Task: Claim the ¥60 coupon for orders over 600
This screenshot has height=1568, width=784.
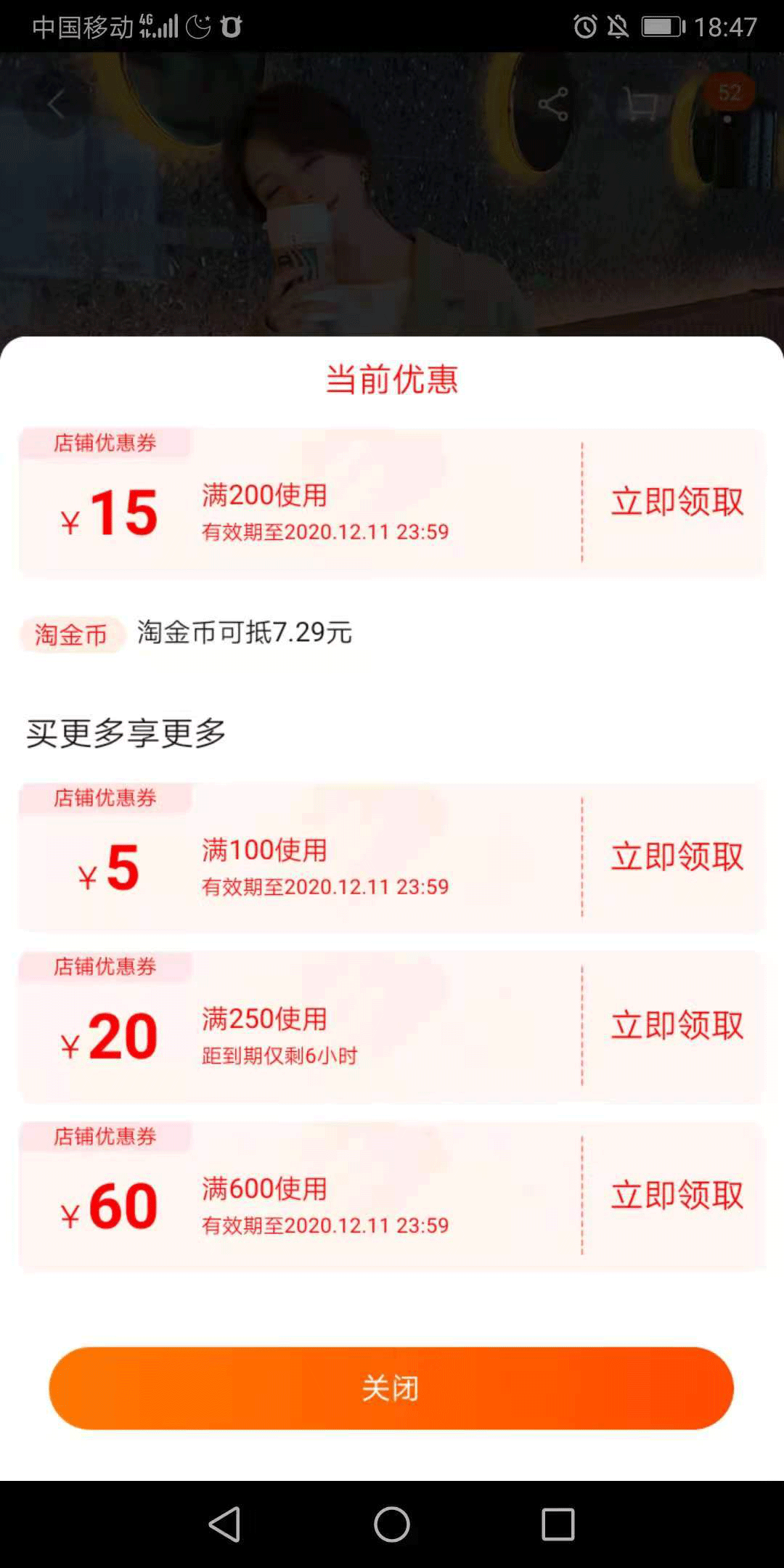Action: coord(677,1196)
